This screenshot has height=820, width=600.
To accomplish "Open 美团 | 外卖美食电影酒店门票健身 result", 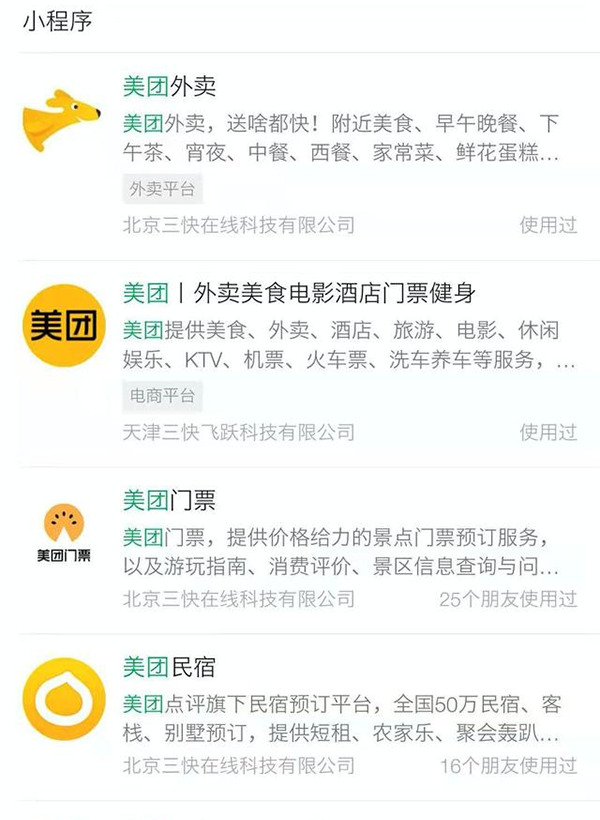I will (298, 293).
